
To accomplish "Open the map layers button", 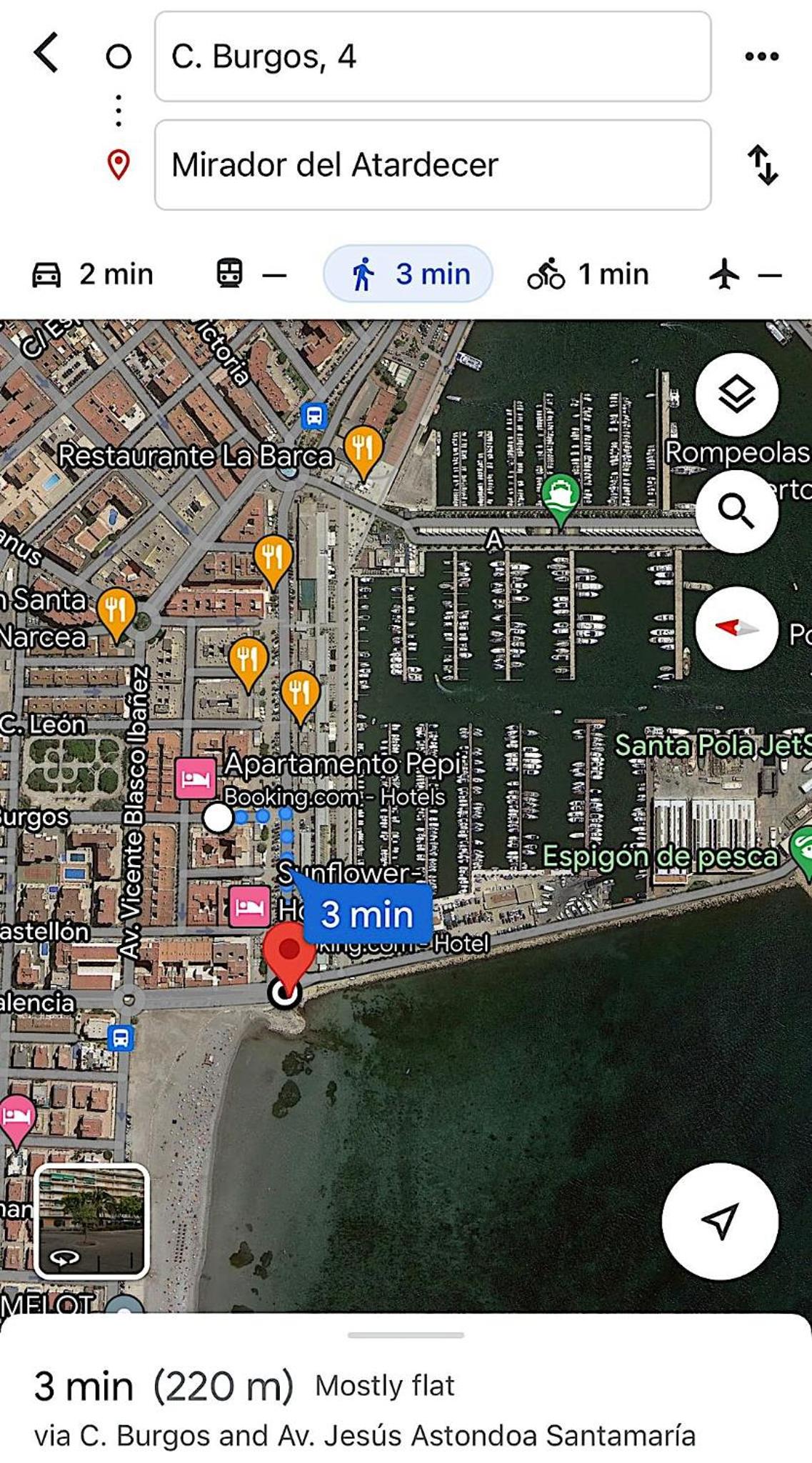I will pyautogui.click(x=736, y=394).
